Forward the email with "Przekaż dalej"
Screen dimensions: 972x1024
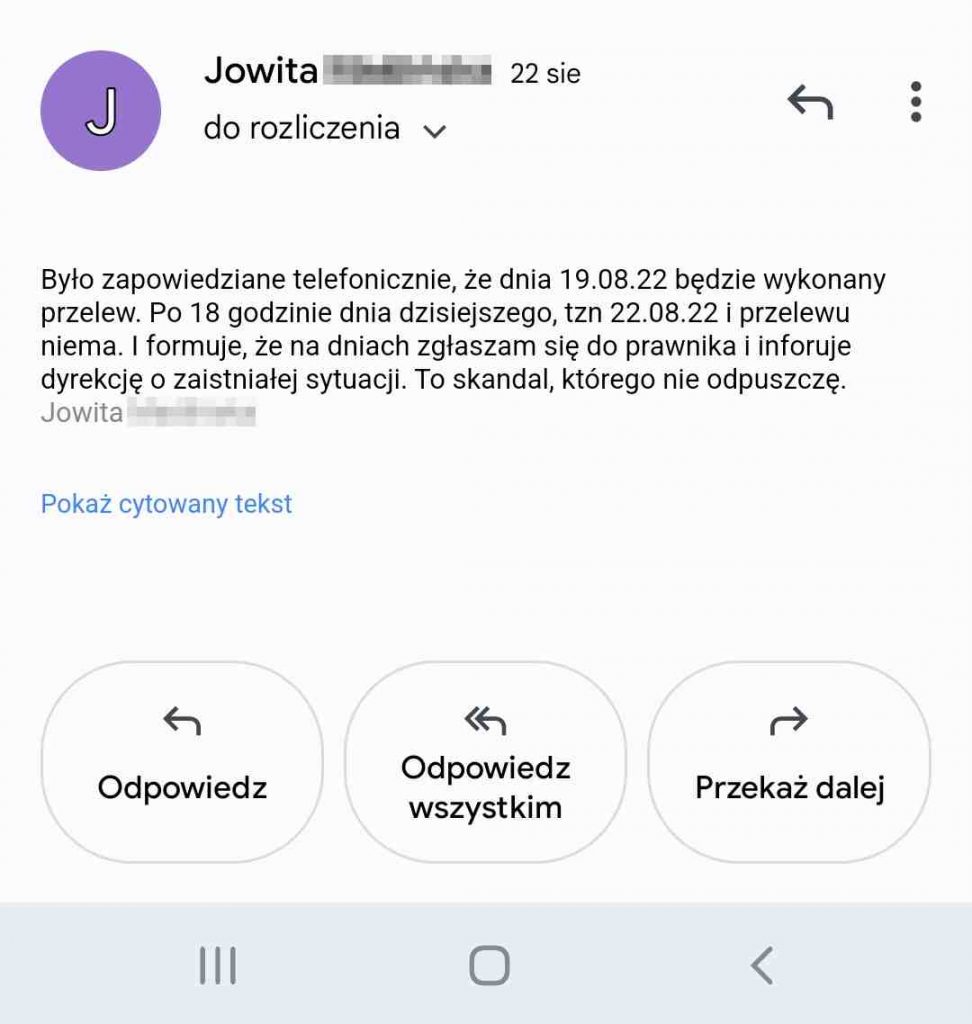[790, 762]
